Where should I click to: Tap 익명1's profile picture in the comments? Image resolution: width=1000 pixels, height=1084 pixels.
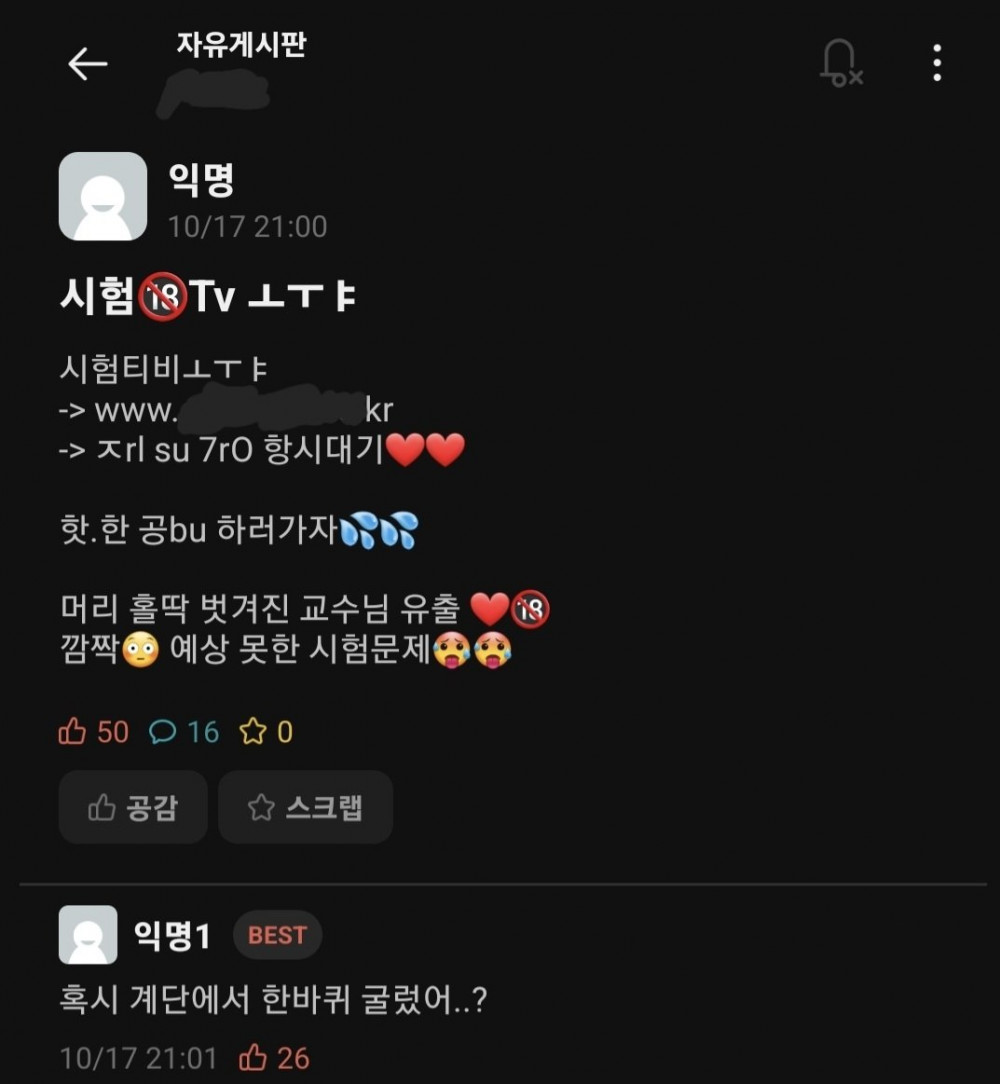[x=89, y=935]
